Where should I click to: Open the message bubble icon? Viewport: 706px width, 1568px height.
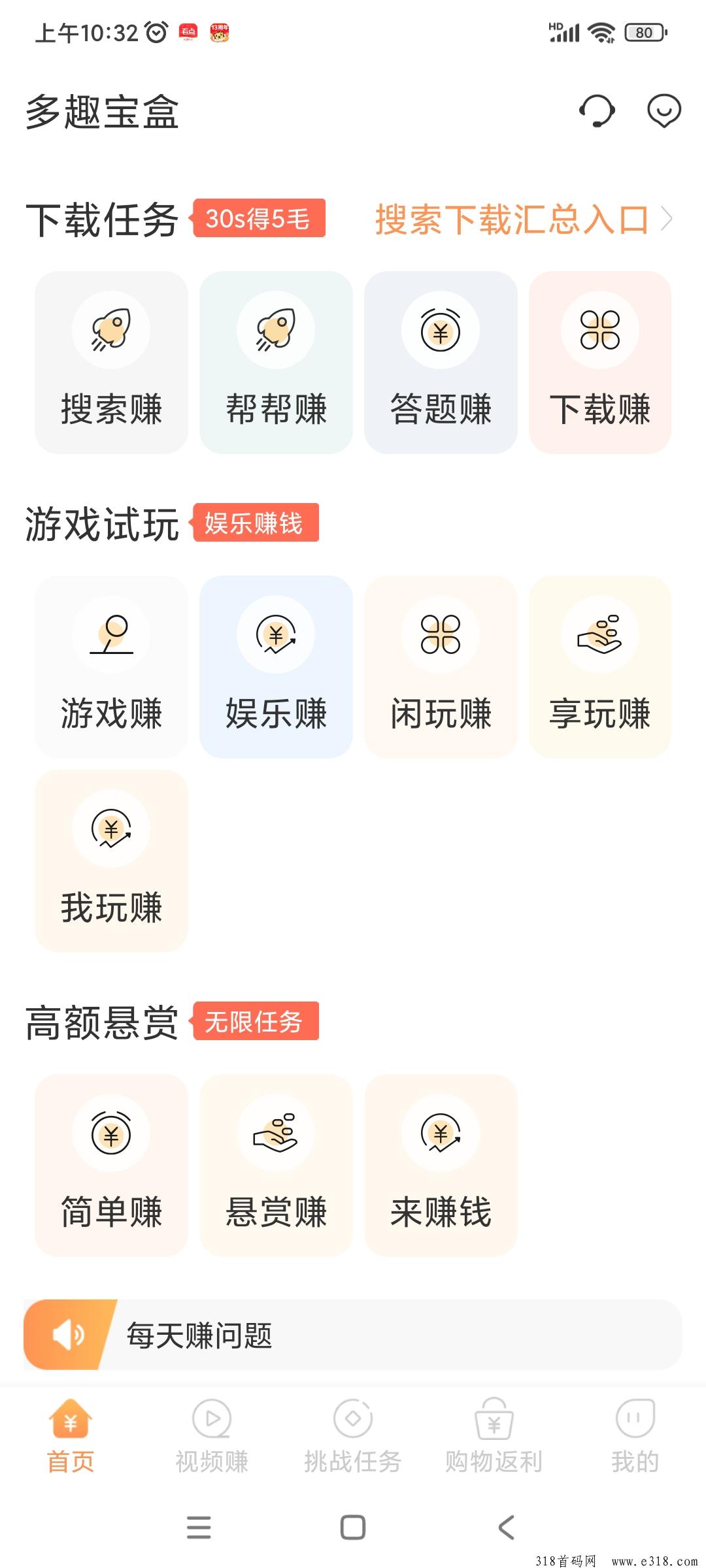[x=664, y=111]
